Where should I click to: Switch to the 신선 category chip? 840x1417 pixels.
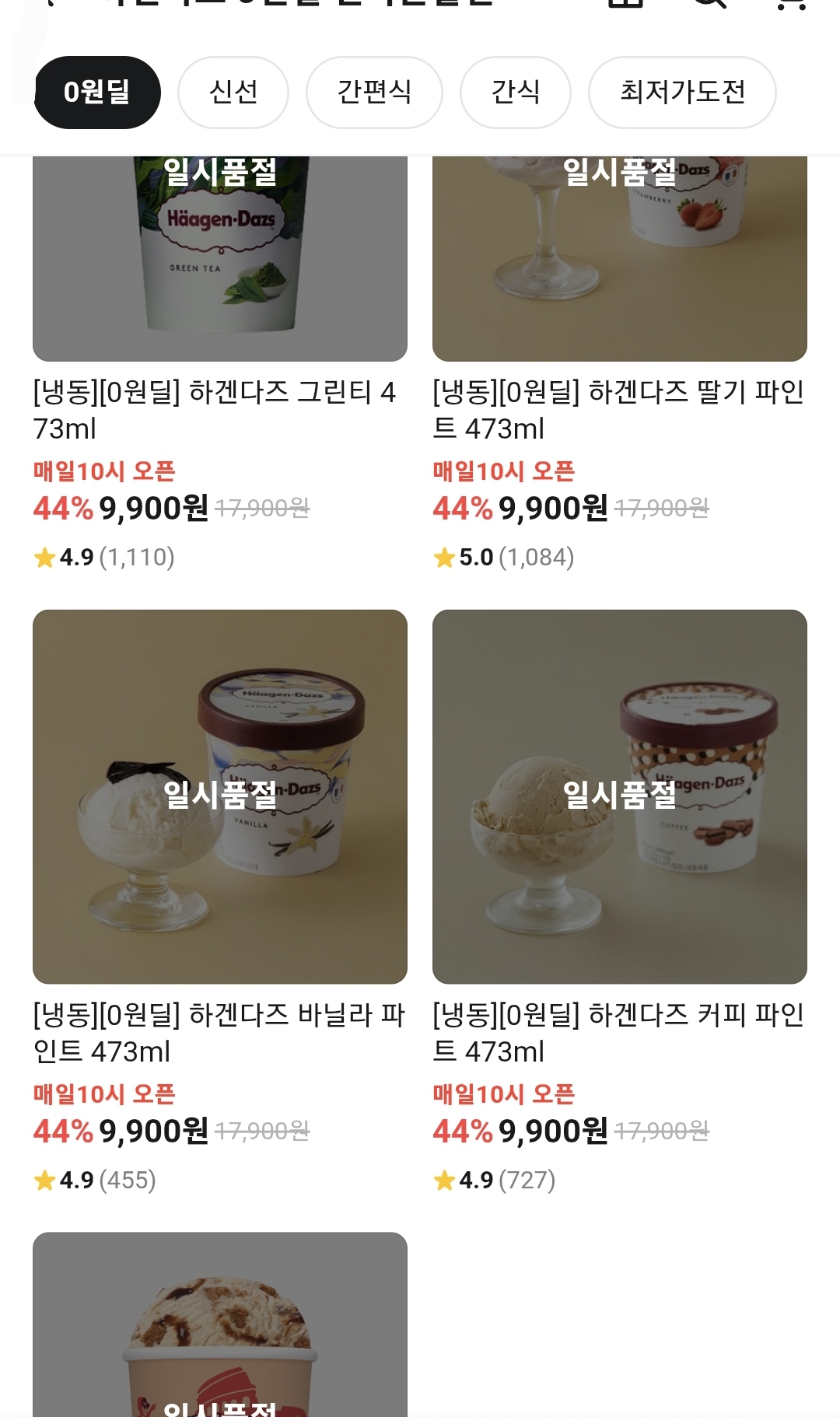pos(233,93)
